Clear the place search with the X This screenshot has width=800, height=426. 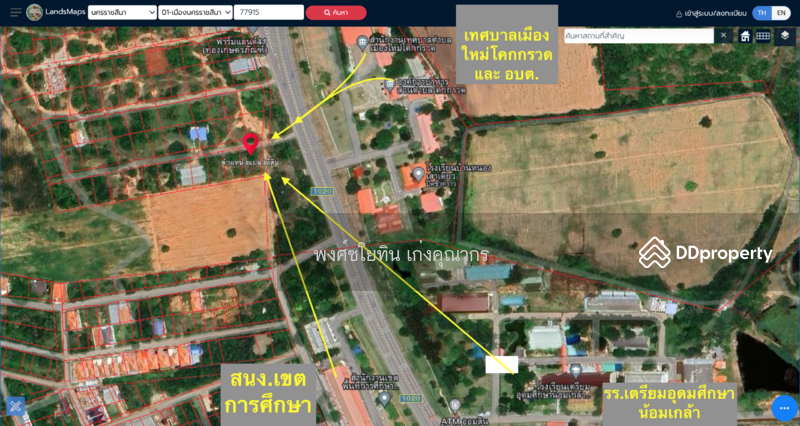(x=724, y=35)
